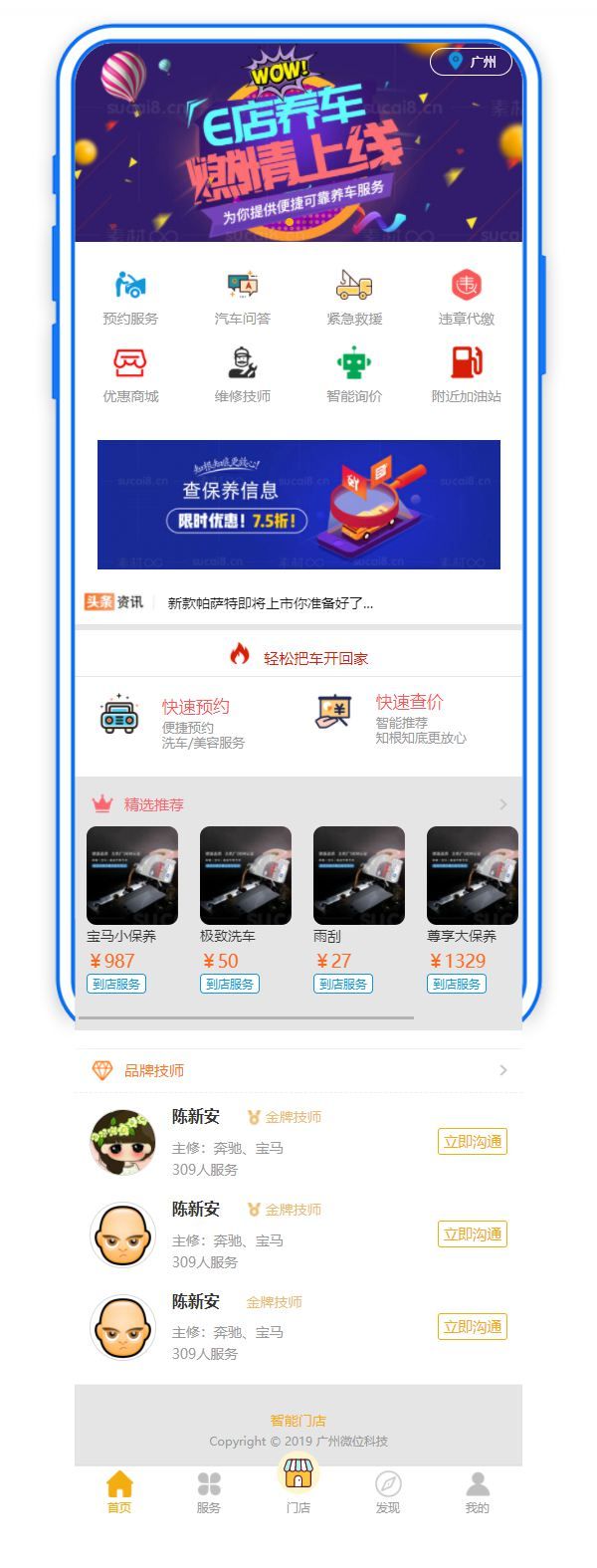Go to the 我的 tab

click(478, 1491)
